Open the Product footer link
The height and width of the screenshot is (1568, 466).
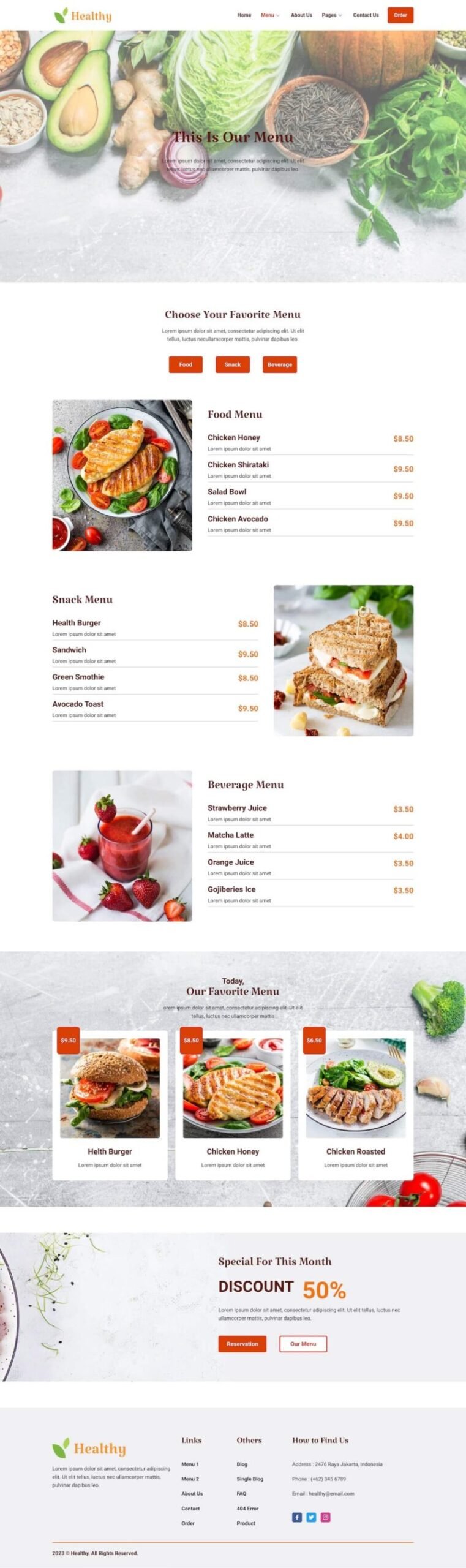coord(246,1523)
